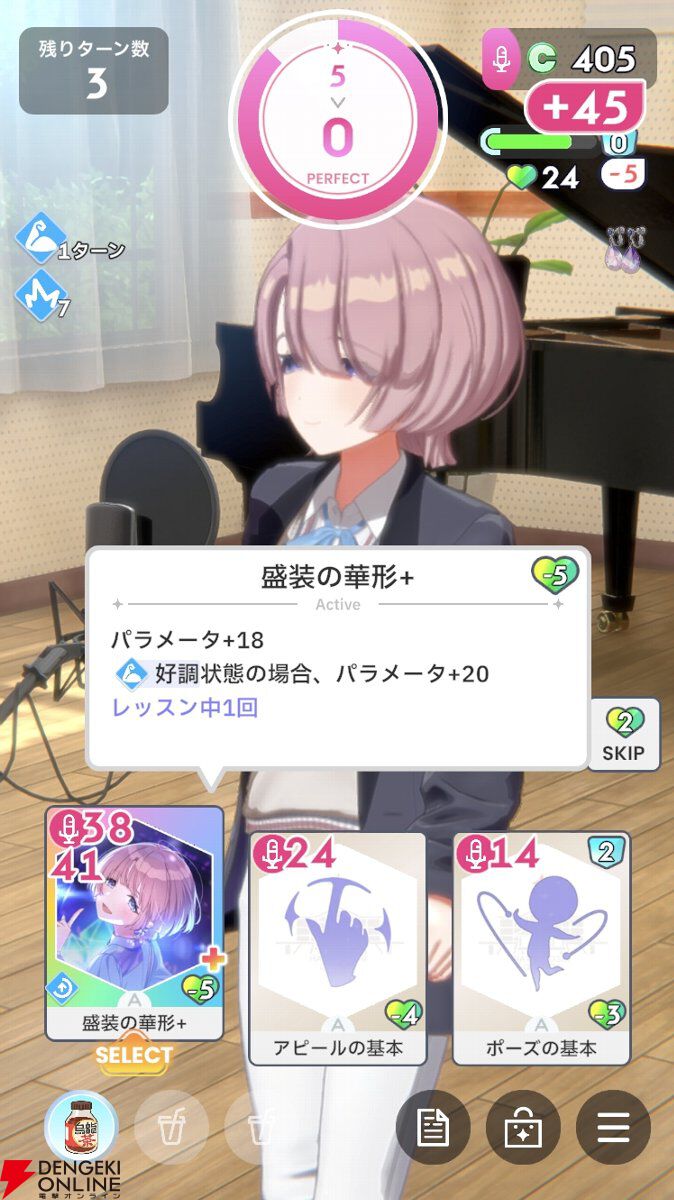Open the deck bag icon
This screenshot has width=674, height=1200.
coord(523,1129)
